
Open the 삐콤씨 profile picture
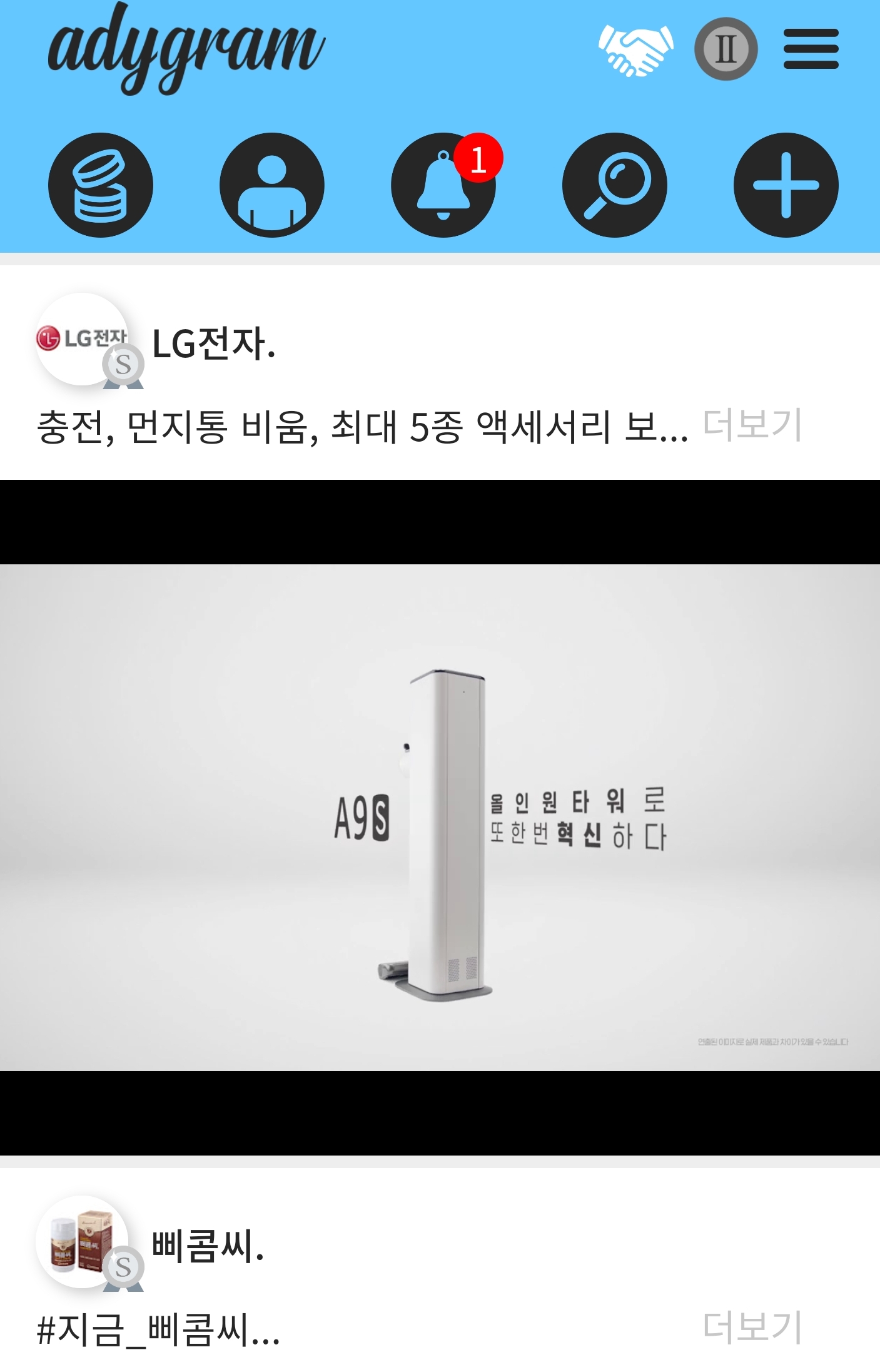pos(83,1242)
